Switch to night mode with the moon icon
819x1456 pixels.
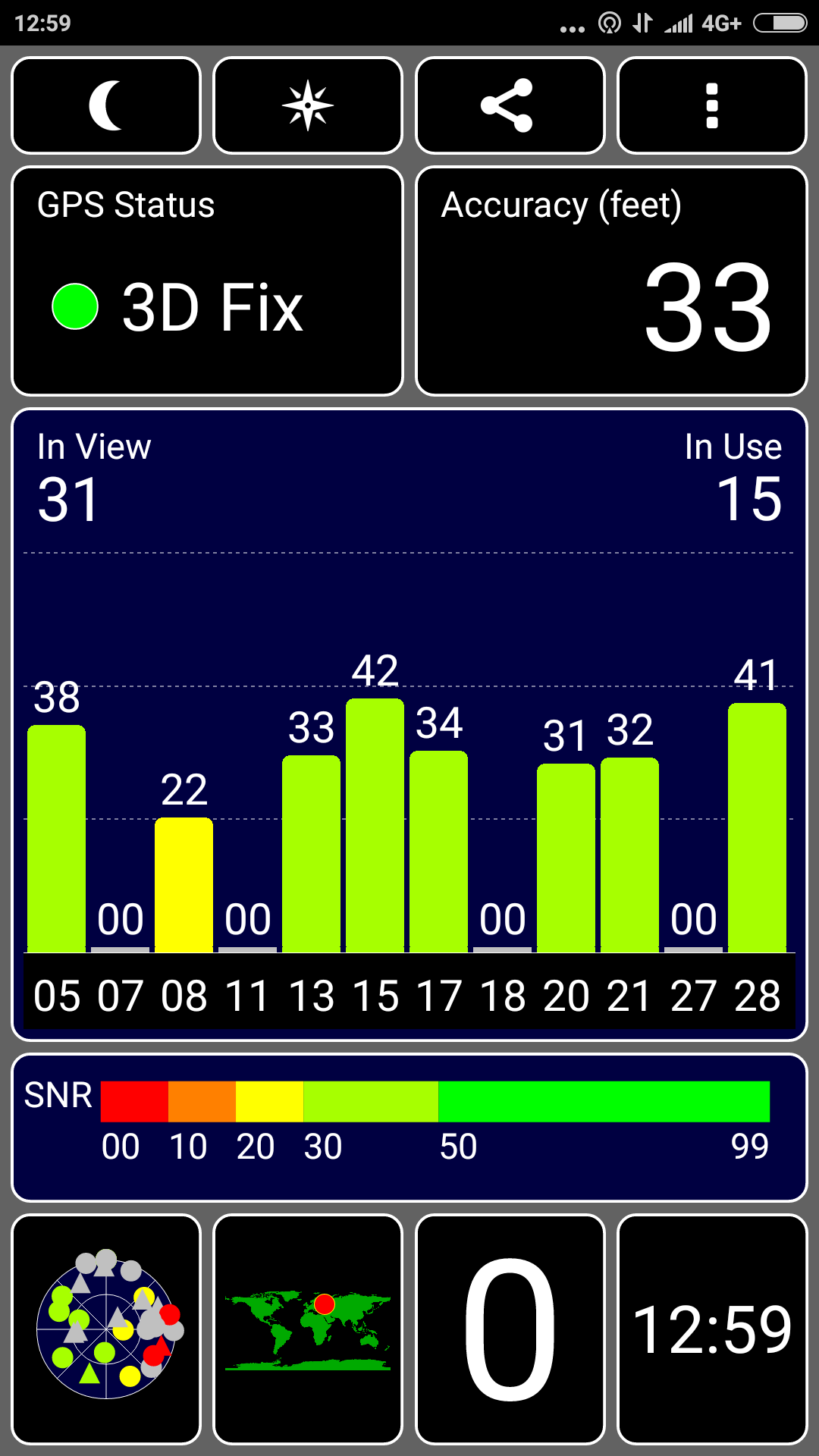106,105
